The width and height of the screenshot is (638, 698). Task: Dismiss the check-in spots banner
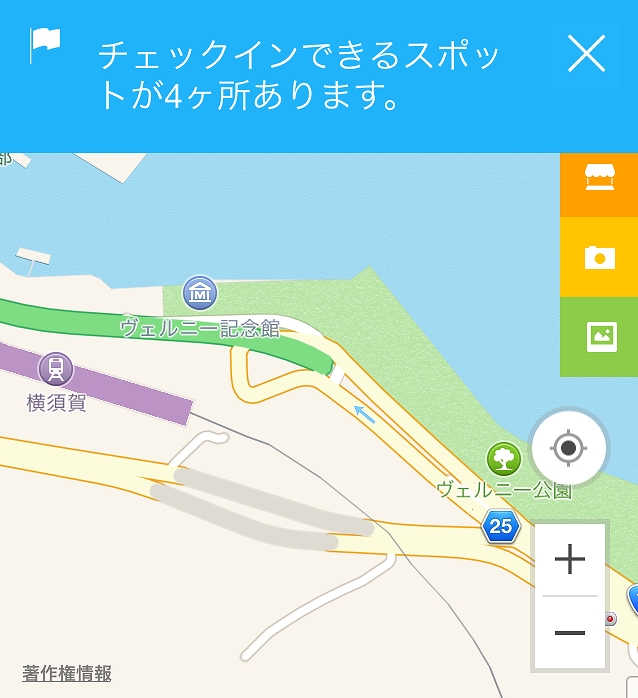[x=586, y=54]
